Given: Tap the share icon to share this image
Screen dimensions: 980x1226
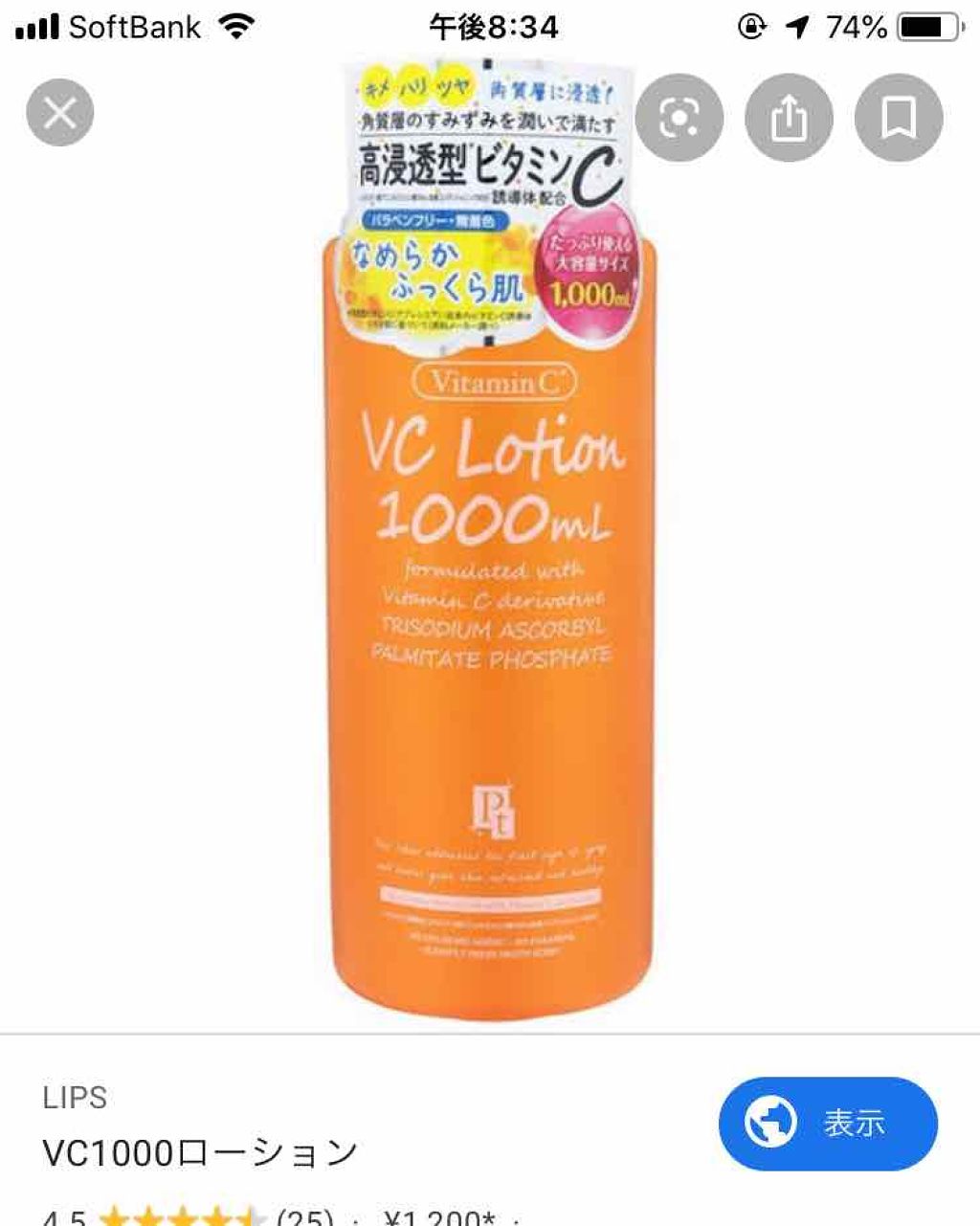Looking at the screenshot, I should tap(789, 116).
